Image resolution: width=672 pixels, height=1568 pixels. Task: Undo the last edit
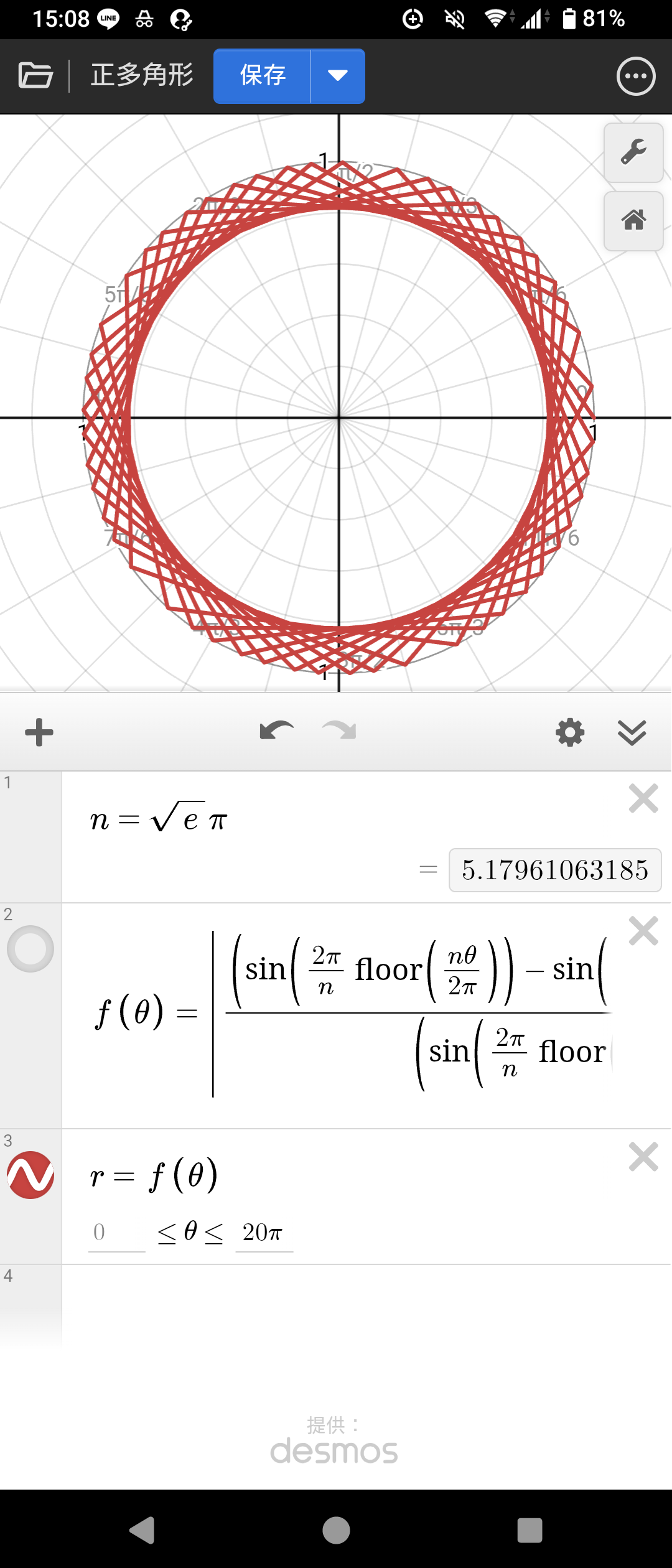276,731
